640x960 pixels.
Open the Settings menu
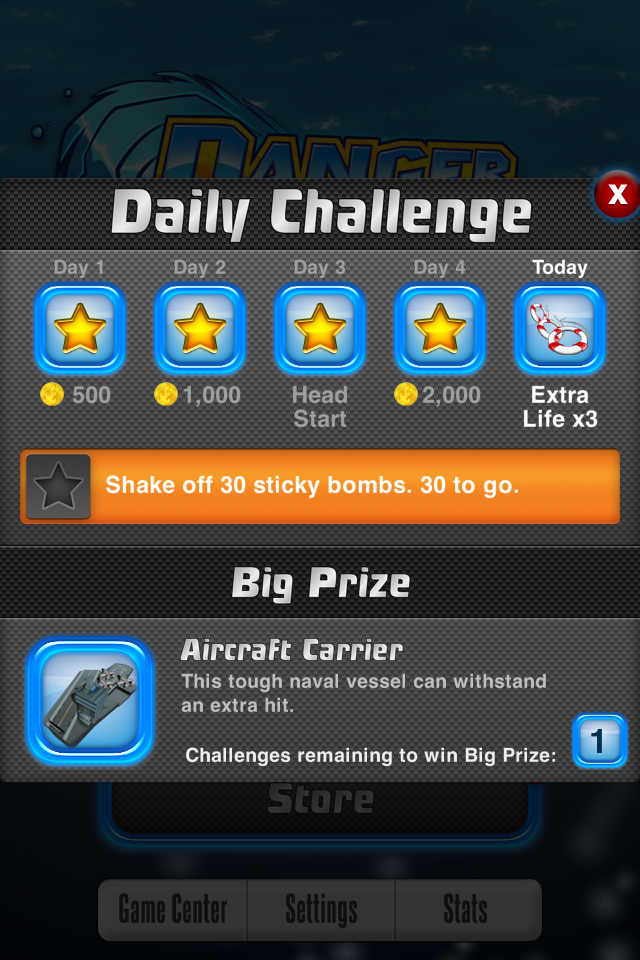point(321,910)
